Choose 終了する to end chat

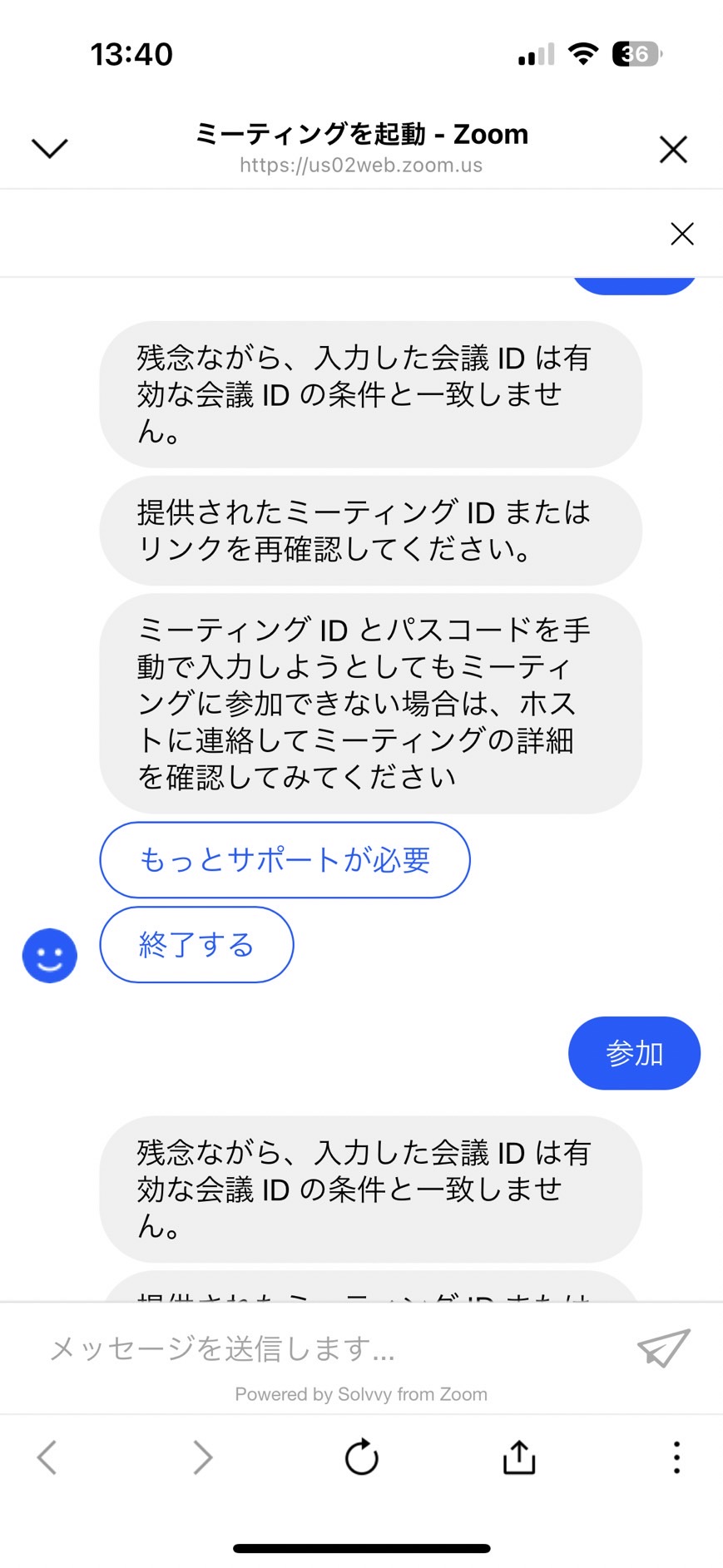point(196,945)
